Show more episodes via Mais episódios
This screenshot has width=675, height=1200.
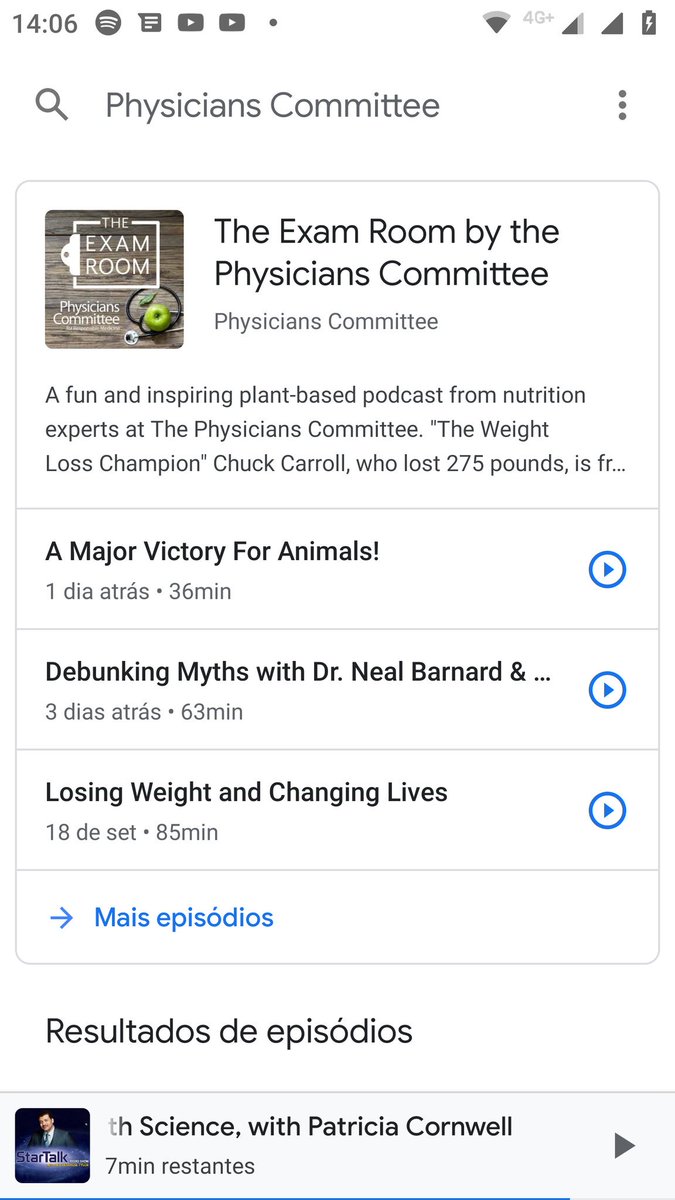[183, 917]
